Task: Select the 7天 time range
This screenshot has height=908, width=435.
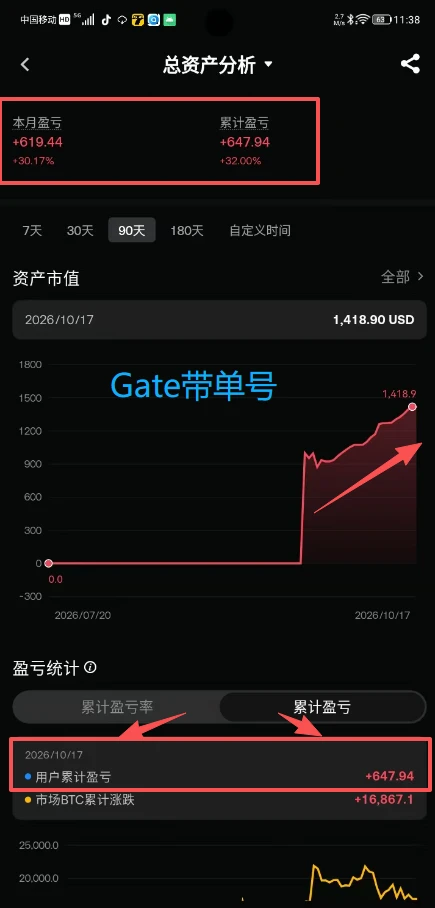Action: [32, 230]
